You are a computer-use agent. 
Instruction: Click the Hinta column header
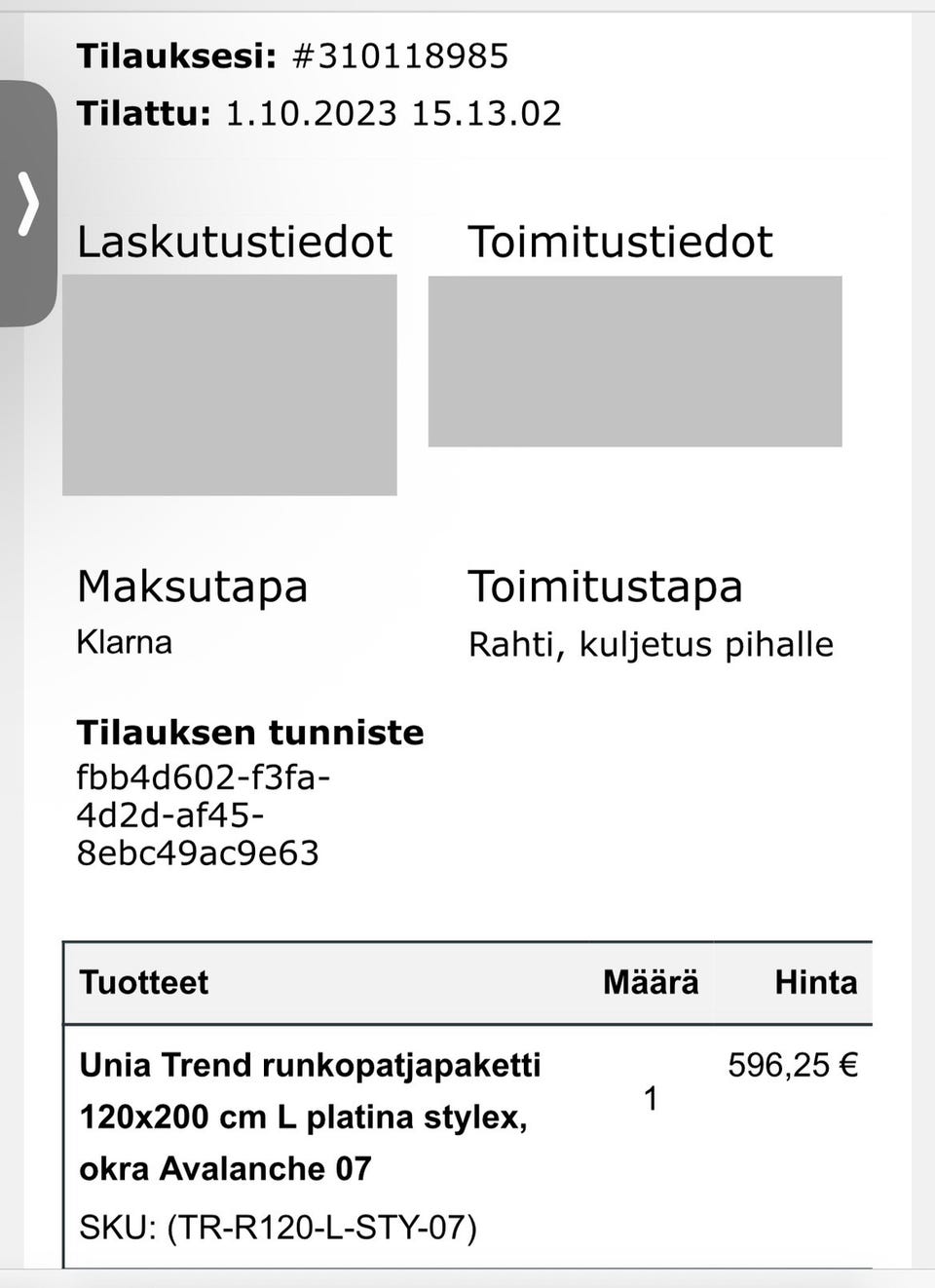pos(815,983)
